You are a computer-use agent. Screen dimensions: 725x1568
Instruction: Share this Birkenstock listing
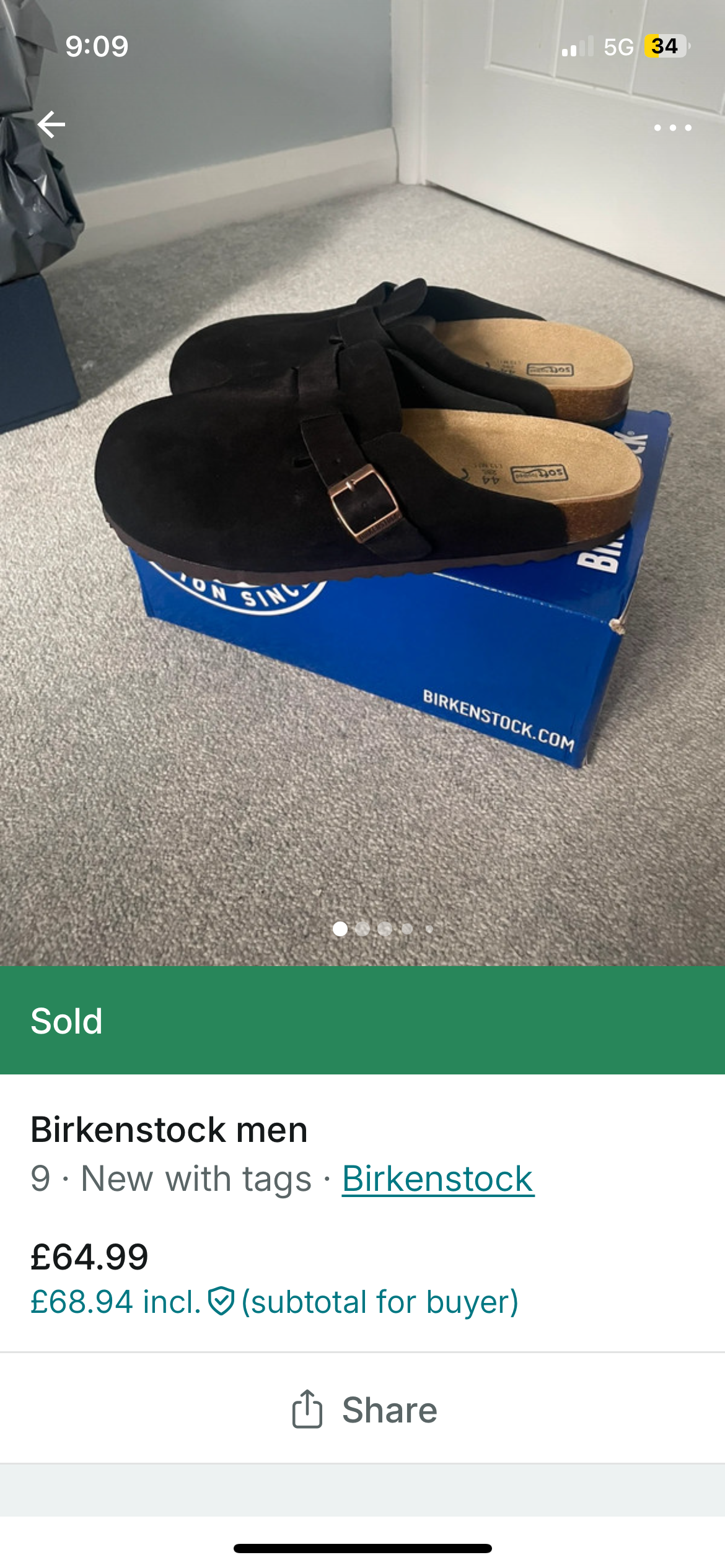pyautogui.click(x=364, y=1410)
